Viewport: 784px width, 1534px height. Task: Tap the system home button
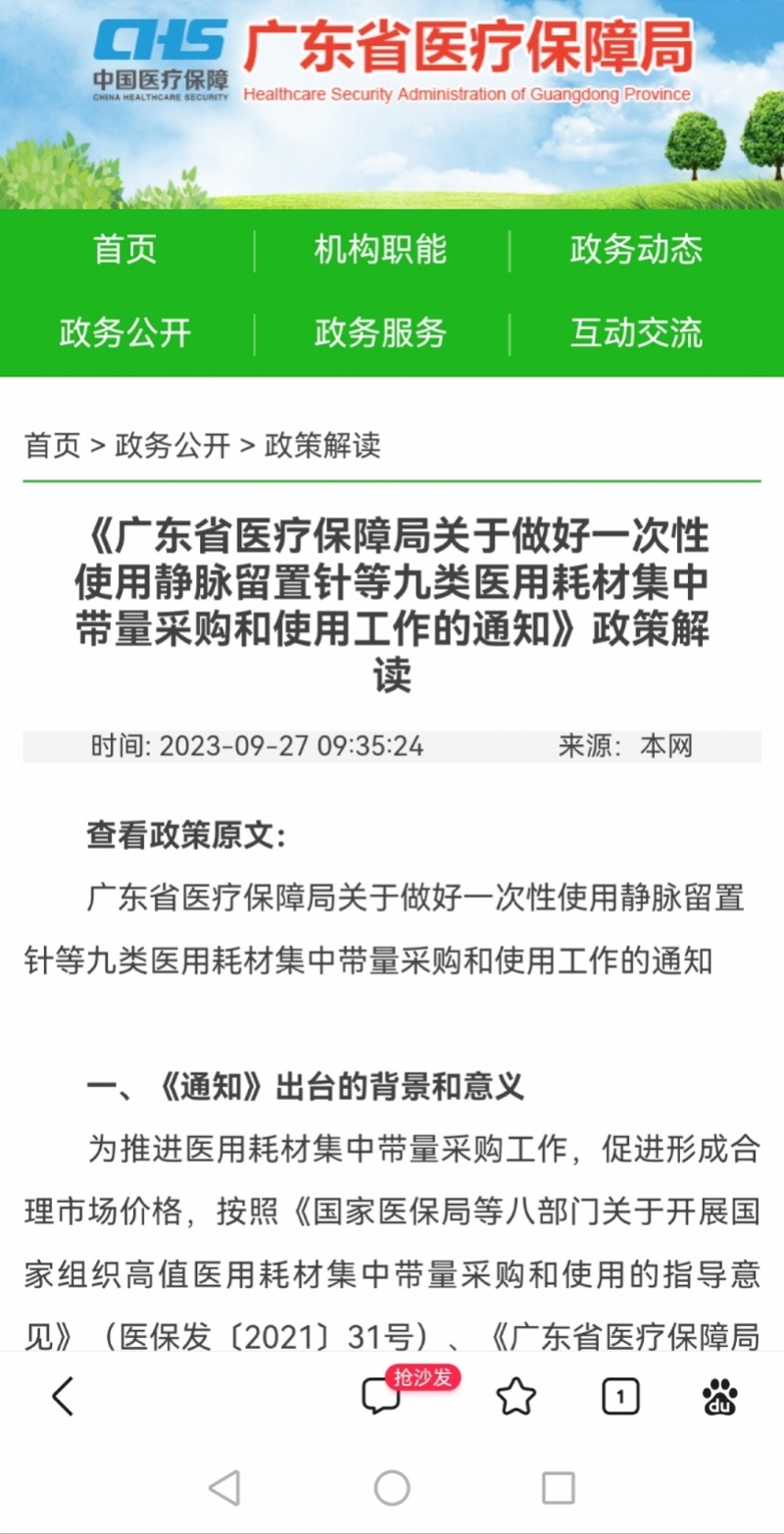(392, 1488)
